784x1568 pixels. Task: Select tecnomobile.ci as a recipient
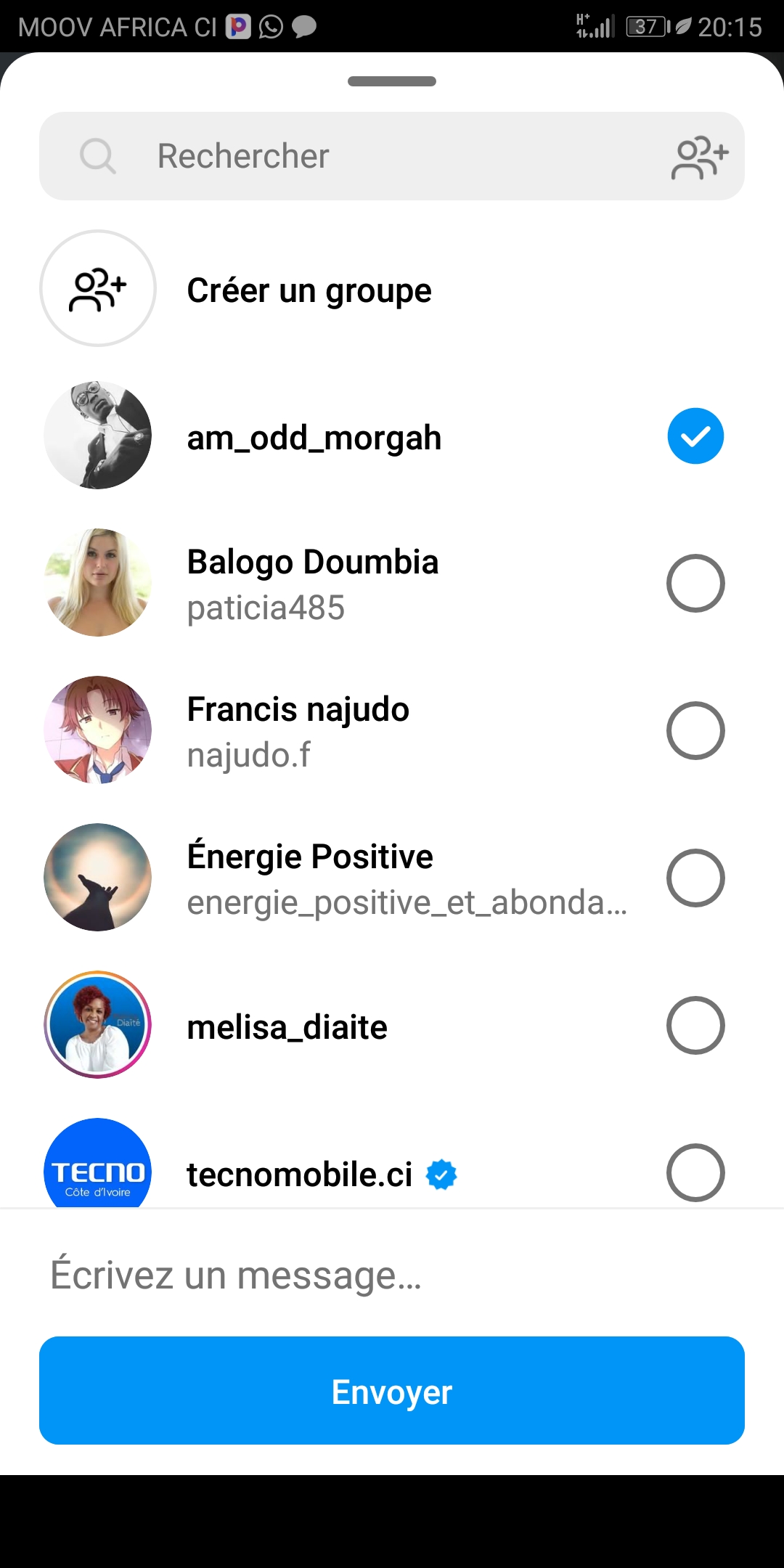coord(695,1172)
